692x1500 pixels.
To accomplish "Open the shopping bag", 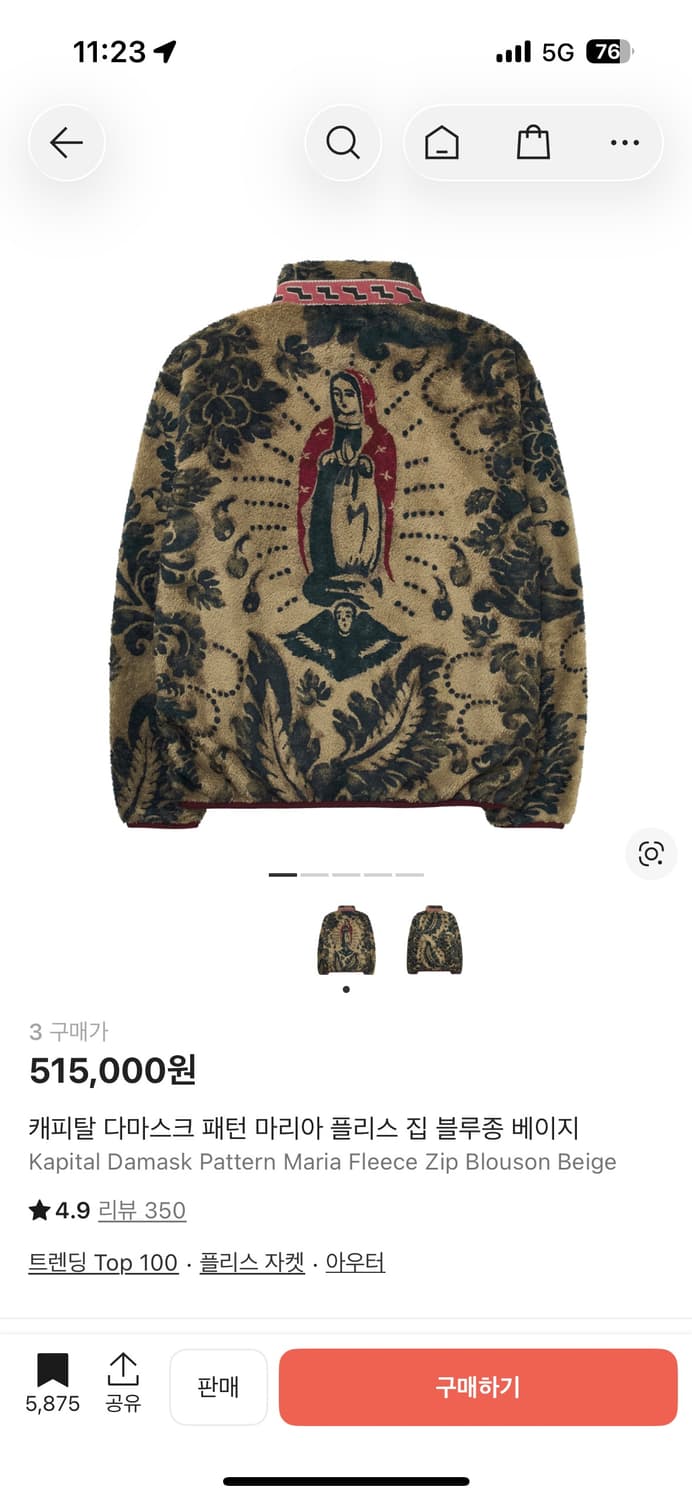I will pos(533,143).
